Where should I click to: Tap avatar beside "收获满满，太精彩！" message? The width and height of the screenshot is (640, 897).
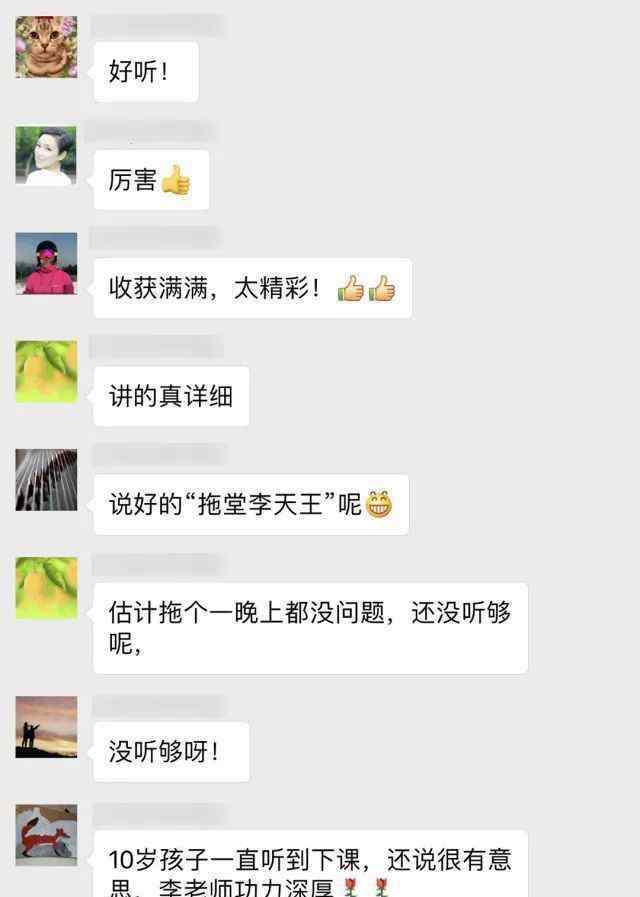tap(46, 263)
